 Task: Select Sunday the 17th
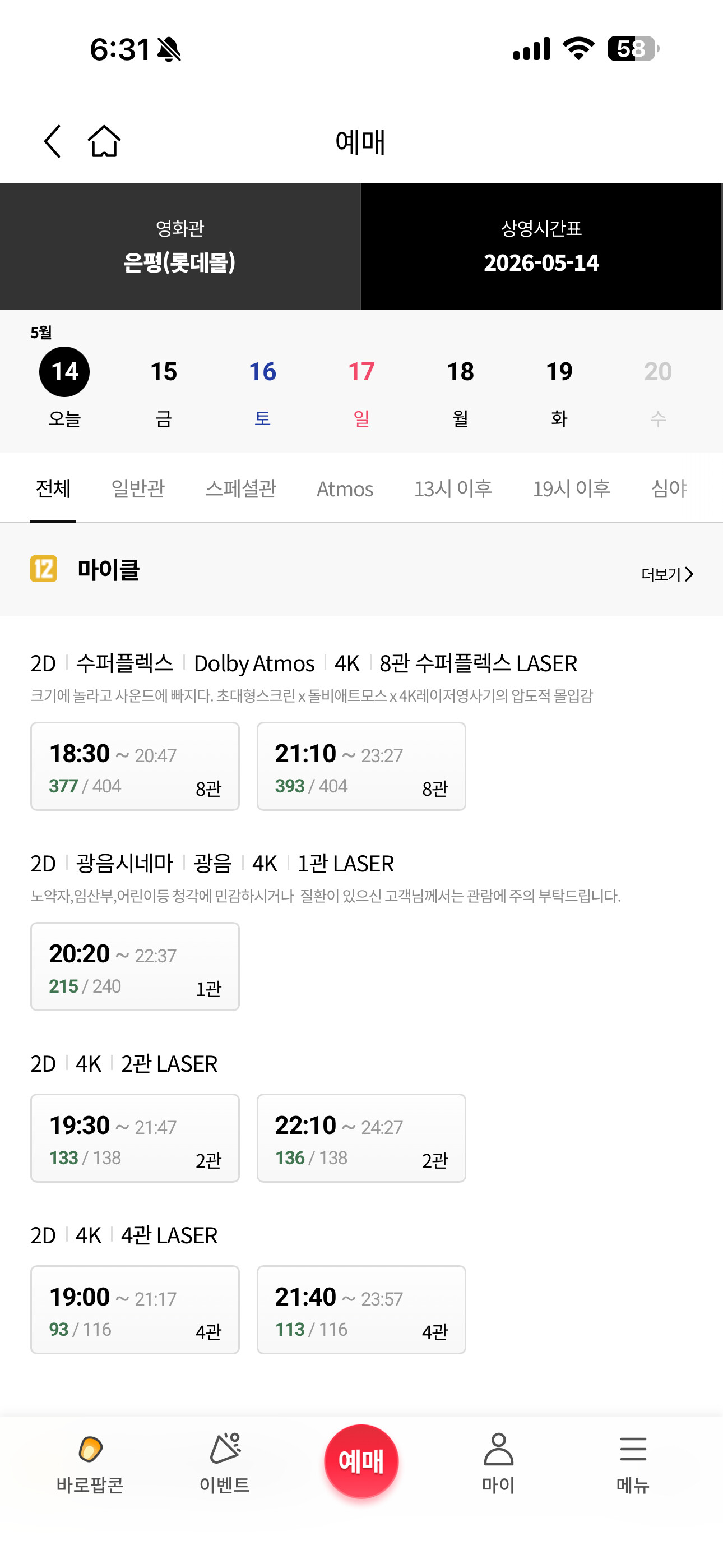[361, 391]
